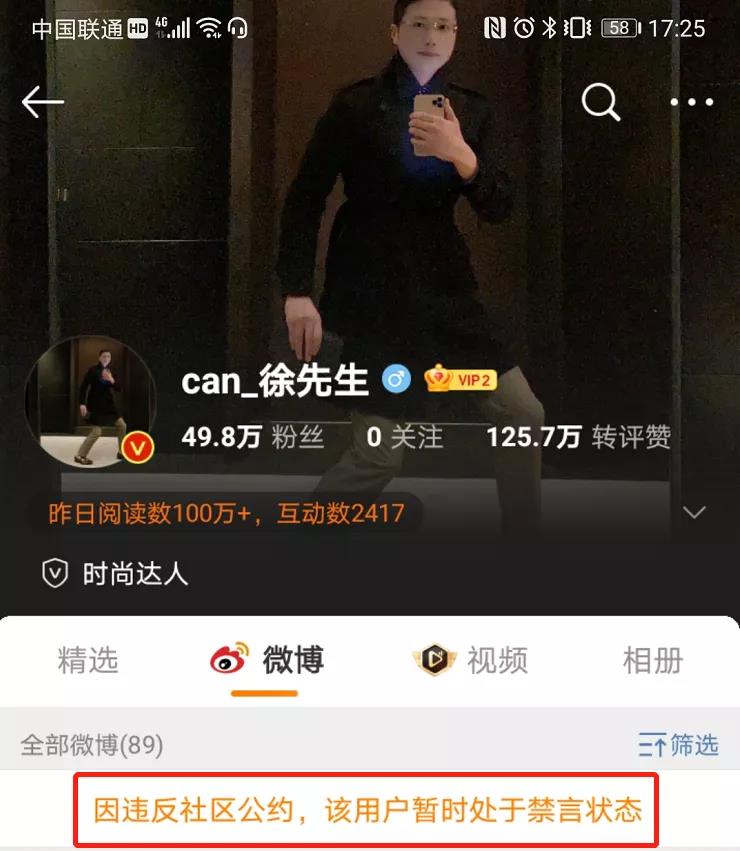Select the 微博 tab
The width and height of the screenshot is (740, 851).
(x=267, y=660)
